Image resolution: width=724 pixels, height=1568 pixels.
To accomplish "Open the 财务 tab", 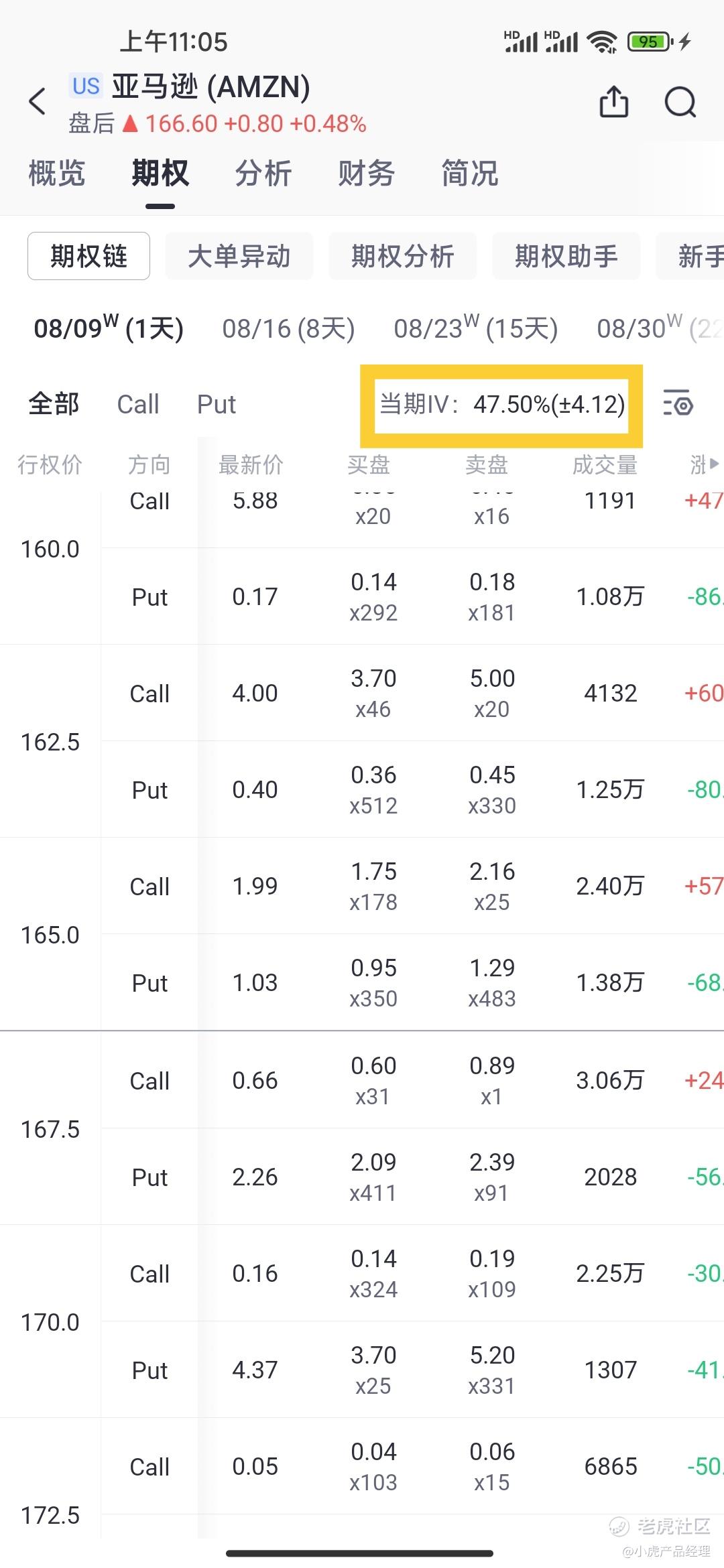I will [x=367, y=174].
